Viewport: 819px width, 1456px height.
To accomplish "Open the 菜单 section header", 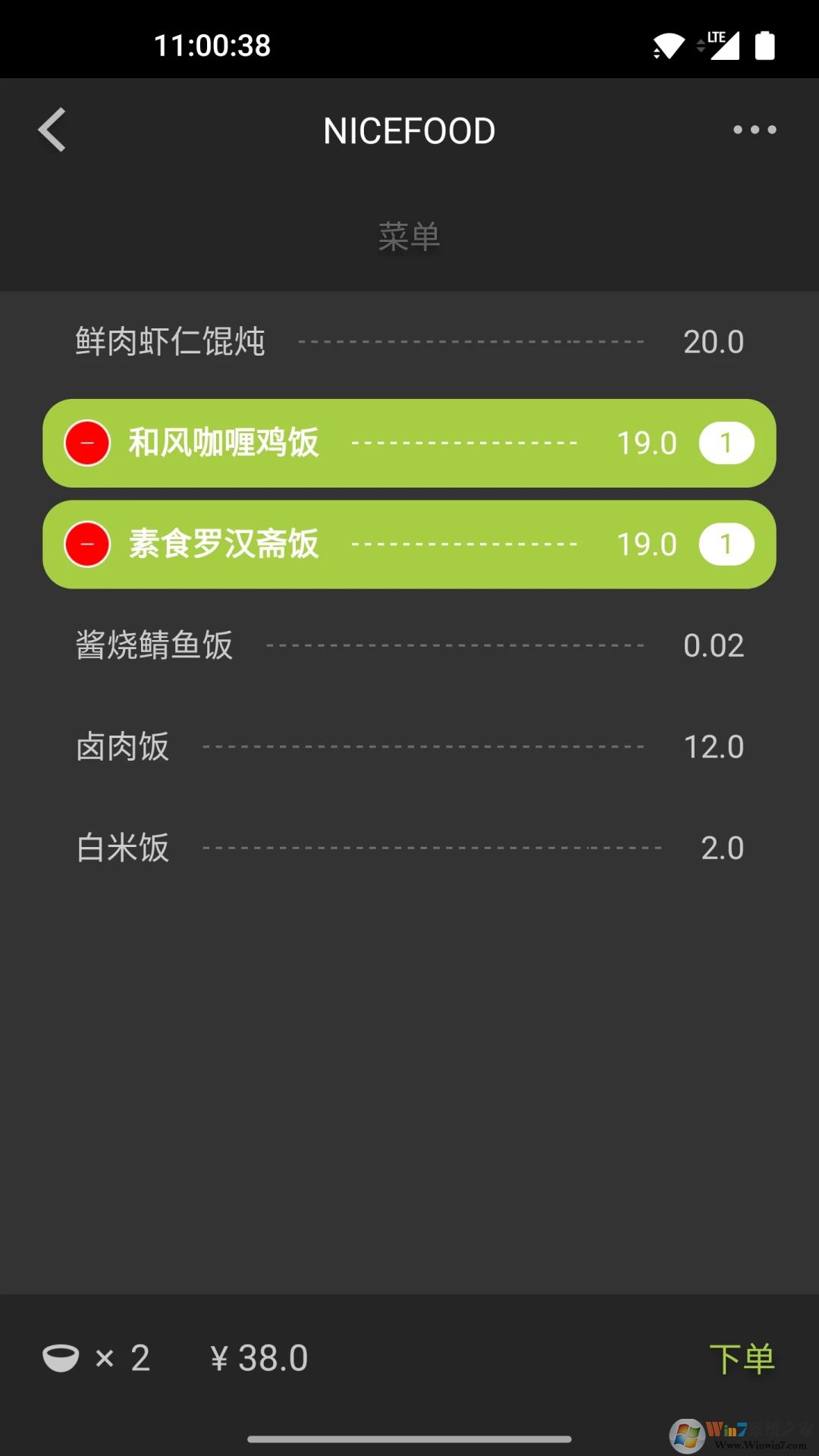I will [409, 236].
